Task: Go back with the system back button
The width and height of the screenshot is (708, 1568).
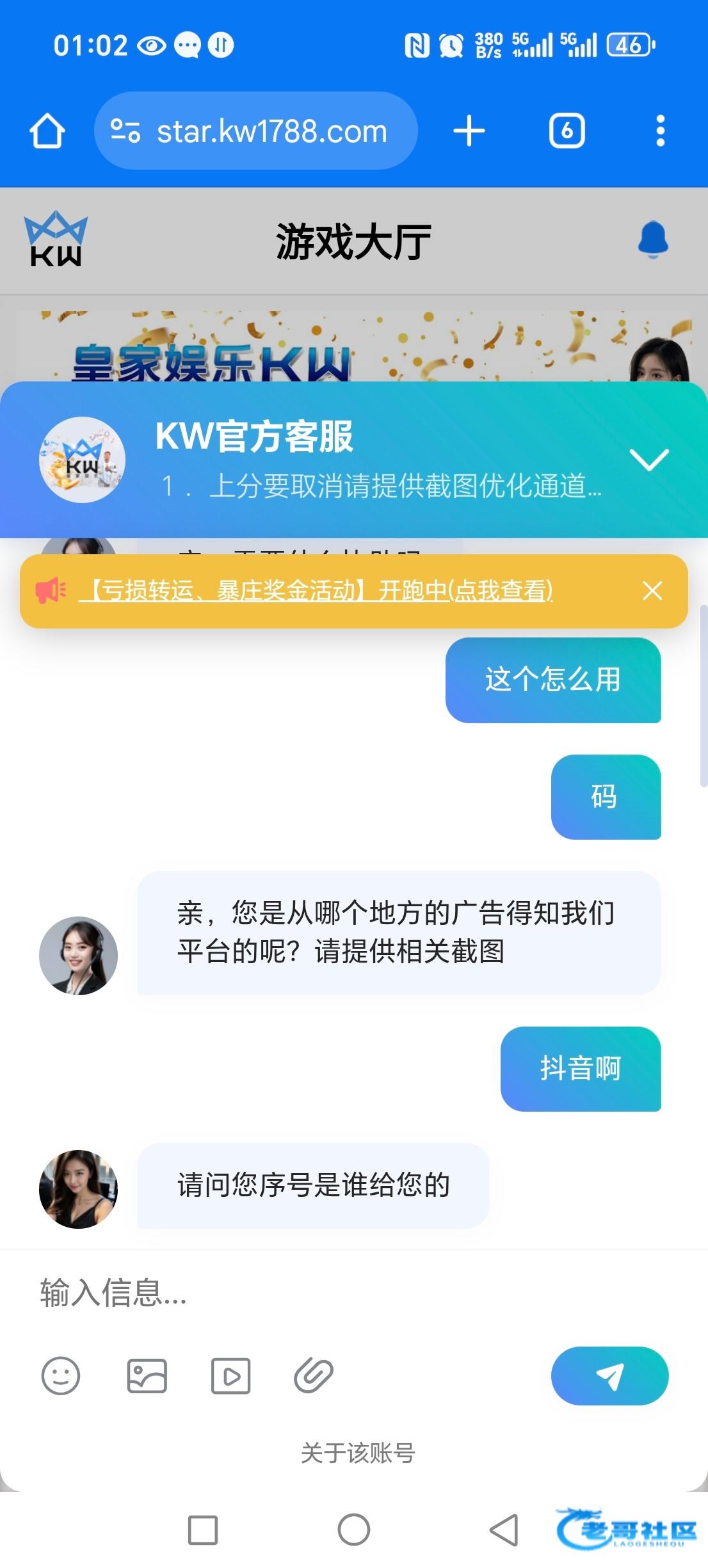Action: [x=504, y=1530]
